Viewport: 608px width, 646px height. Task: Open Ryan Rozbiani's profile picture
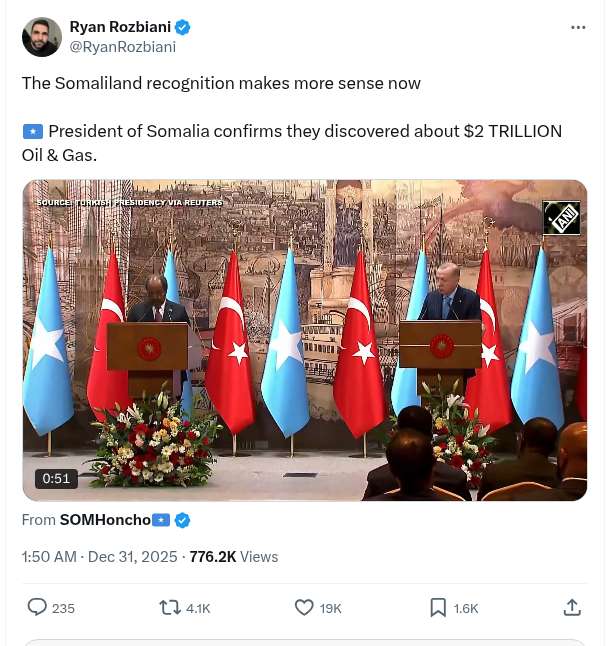click(x=41, y=36)
